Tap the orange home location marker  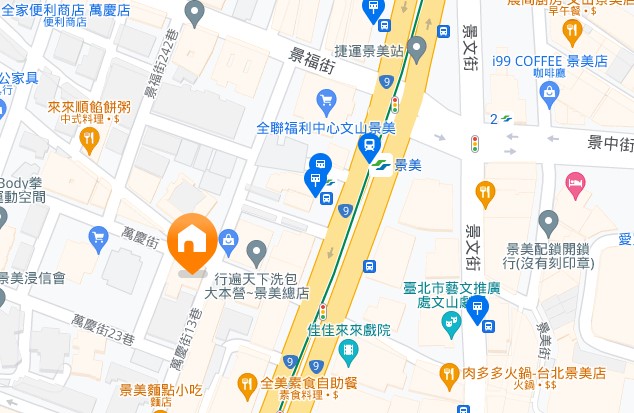tap(191, 241)
